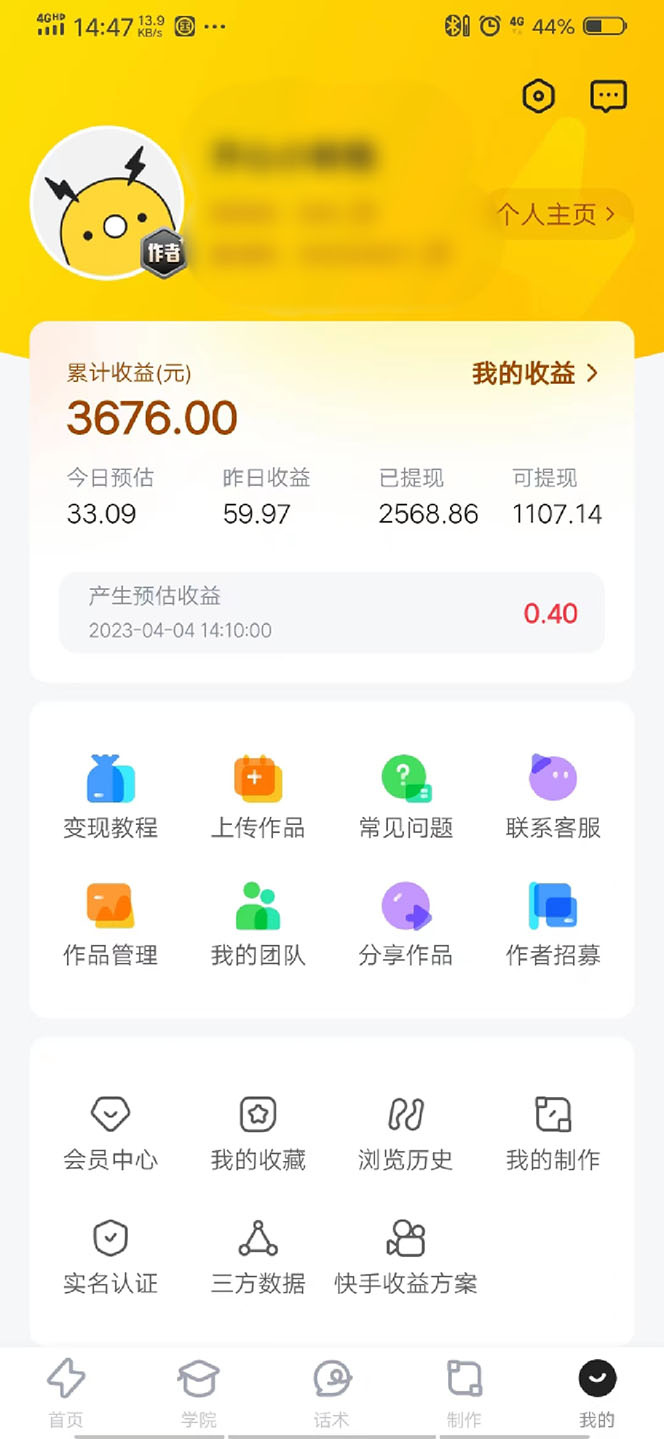Open the messages icon
The image size is (664, 1439).
click(x=608, y=96)
